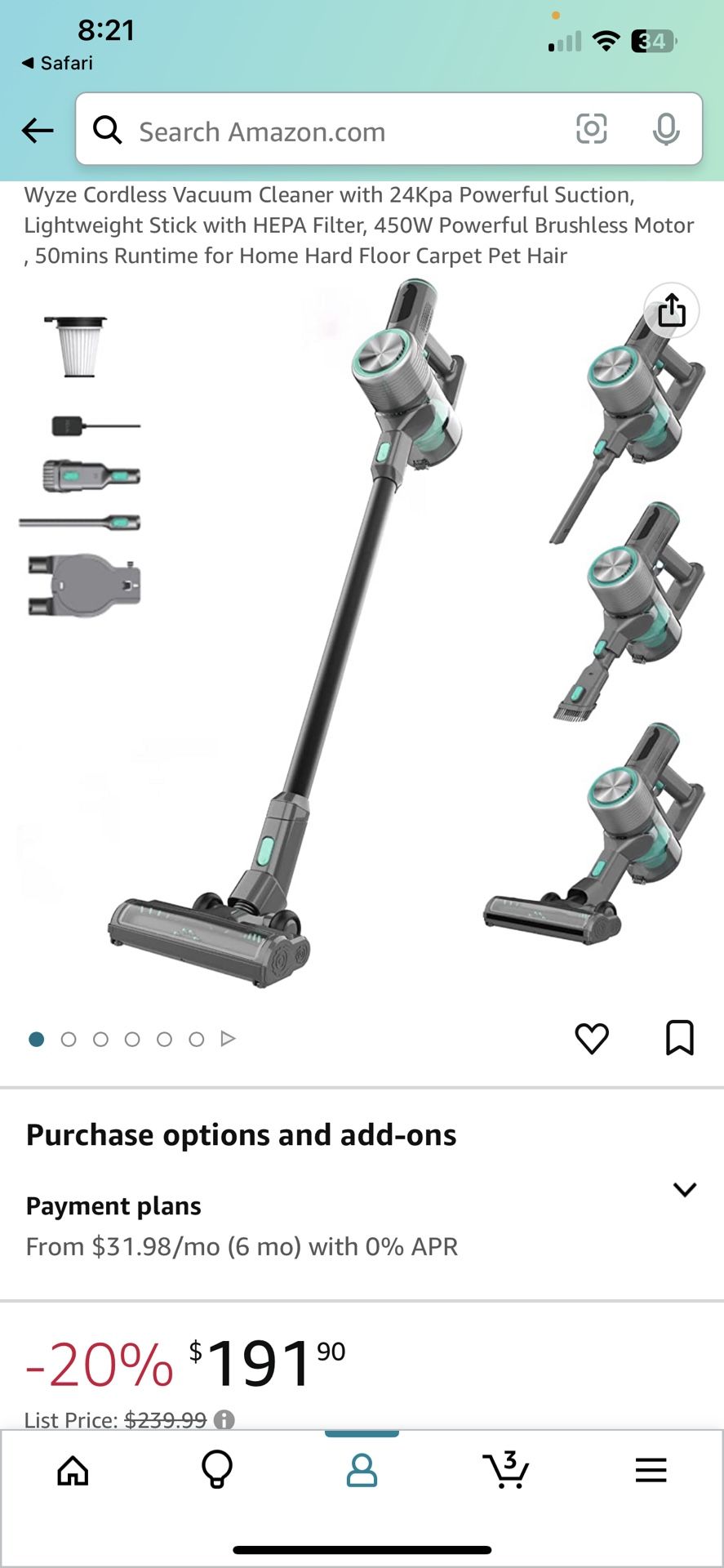
Task: Expand the Payment plans section
Action: tap(684, 1189)
